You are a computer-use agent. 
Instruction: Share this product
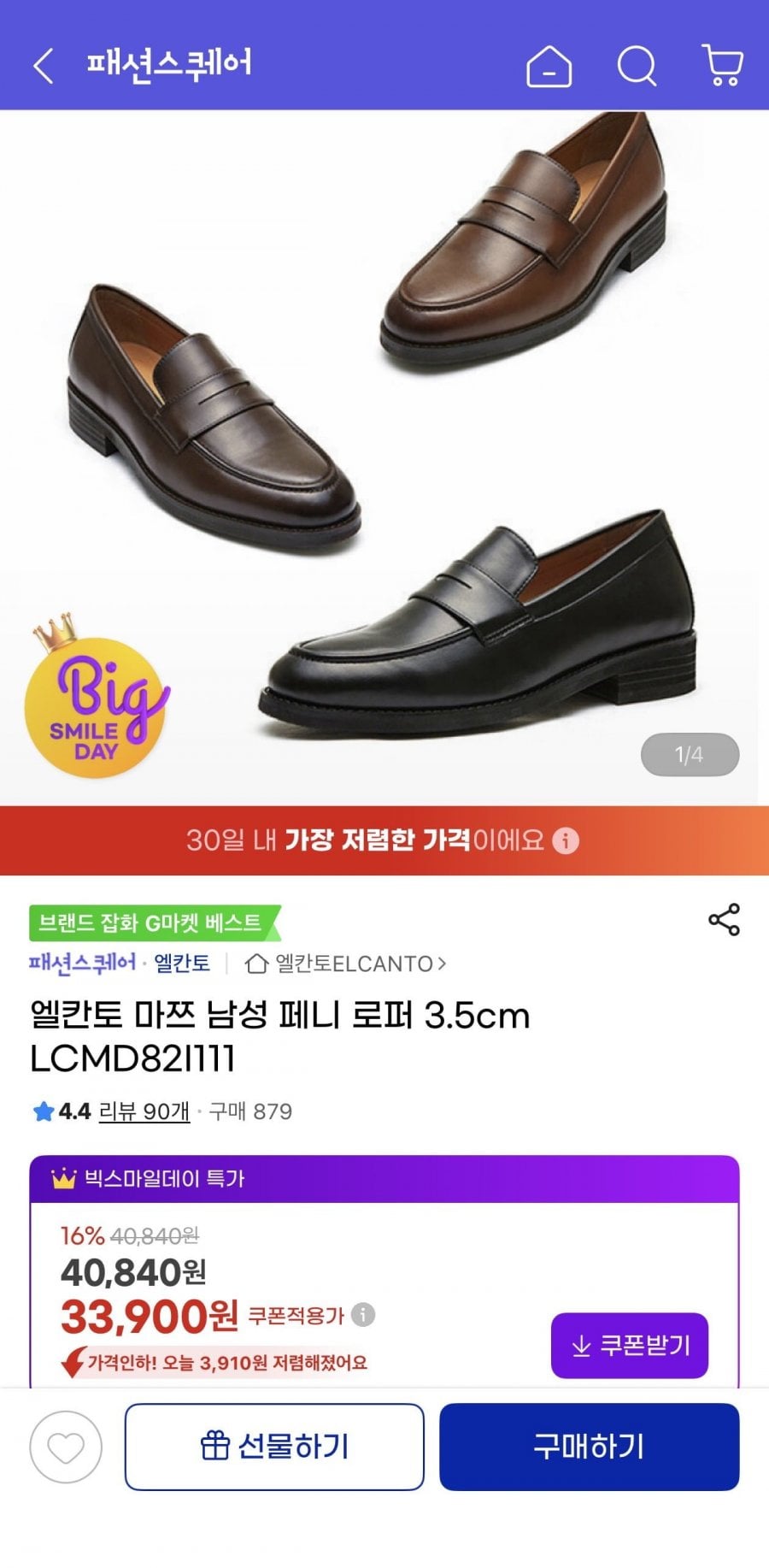click(724, 919)
